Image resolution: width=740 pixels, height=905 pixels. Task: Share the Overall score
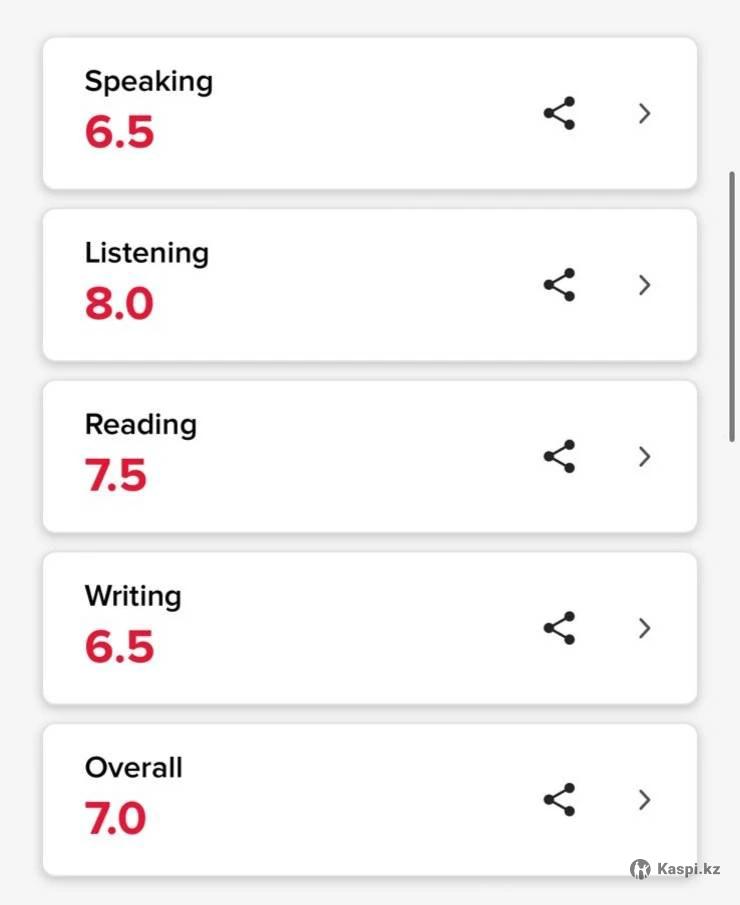[x=560, y=800]
